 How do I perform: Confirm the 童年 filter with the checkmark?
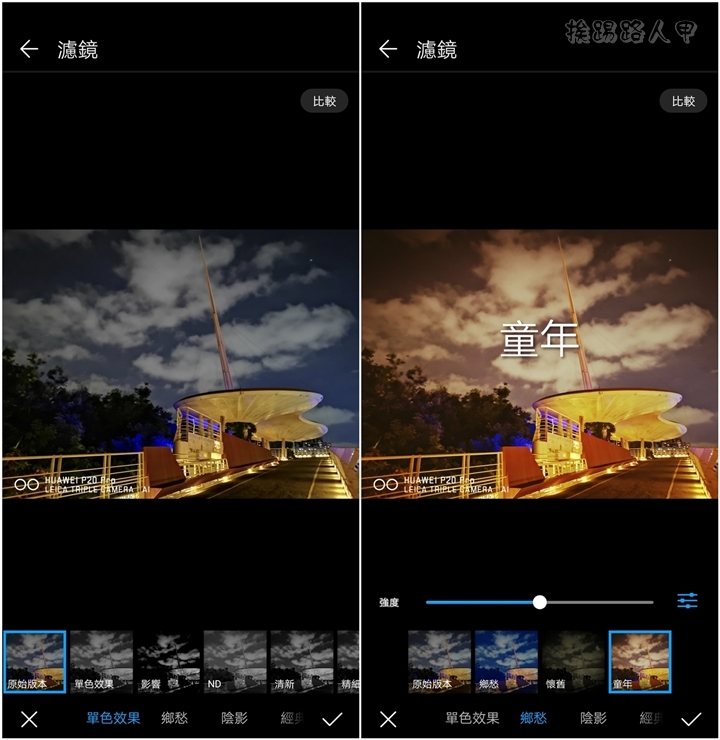point(691,719)
